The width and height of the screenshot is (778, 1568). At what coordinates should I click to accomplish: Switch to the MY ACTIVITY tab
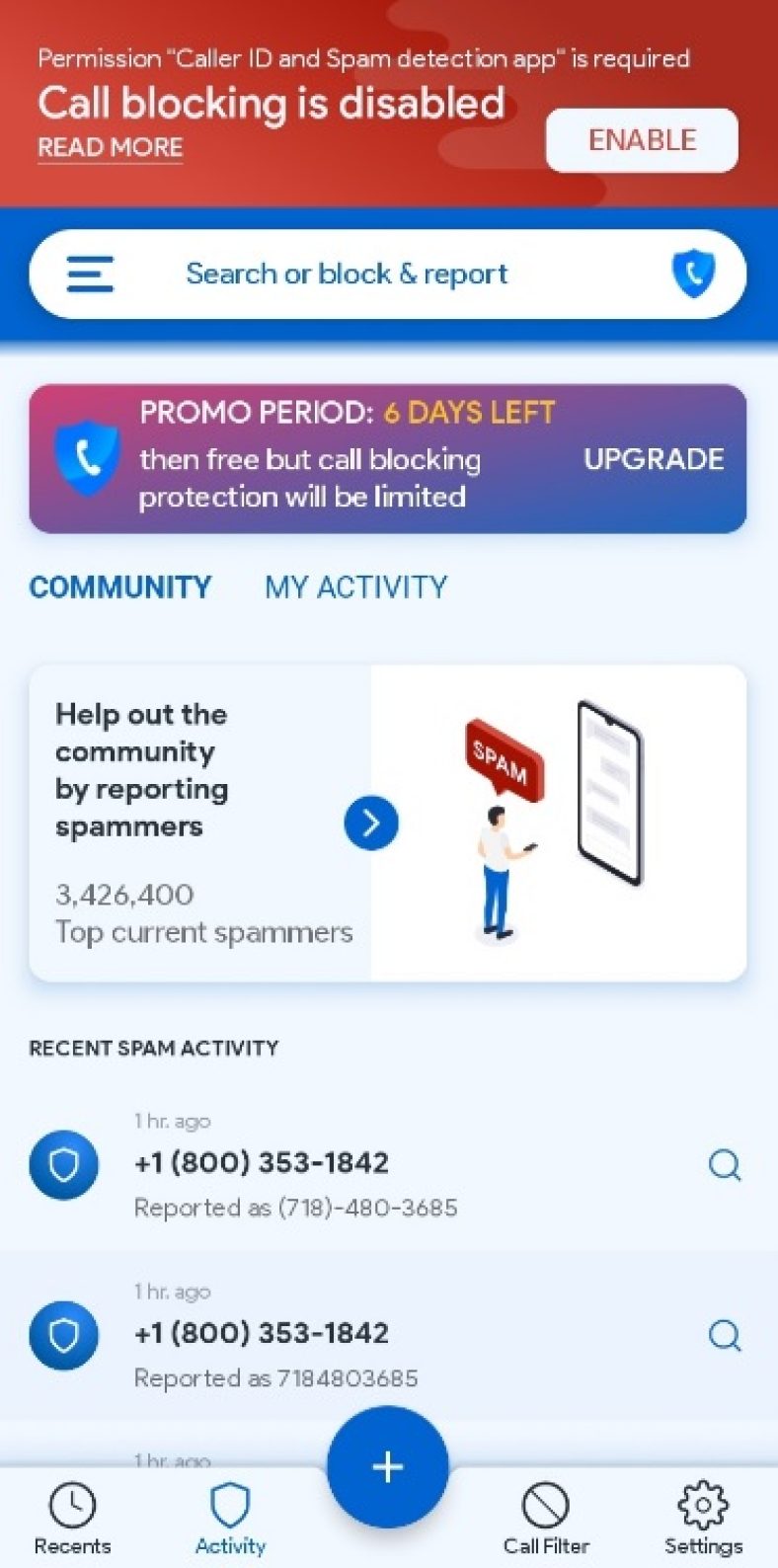[x=355, y=587]
